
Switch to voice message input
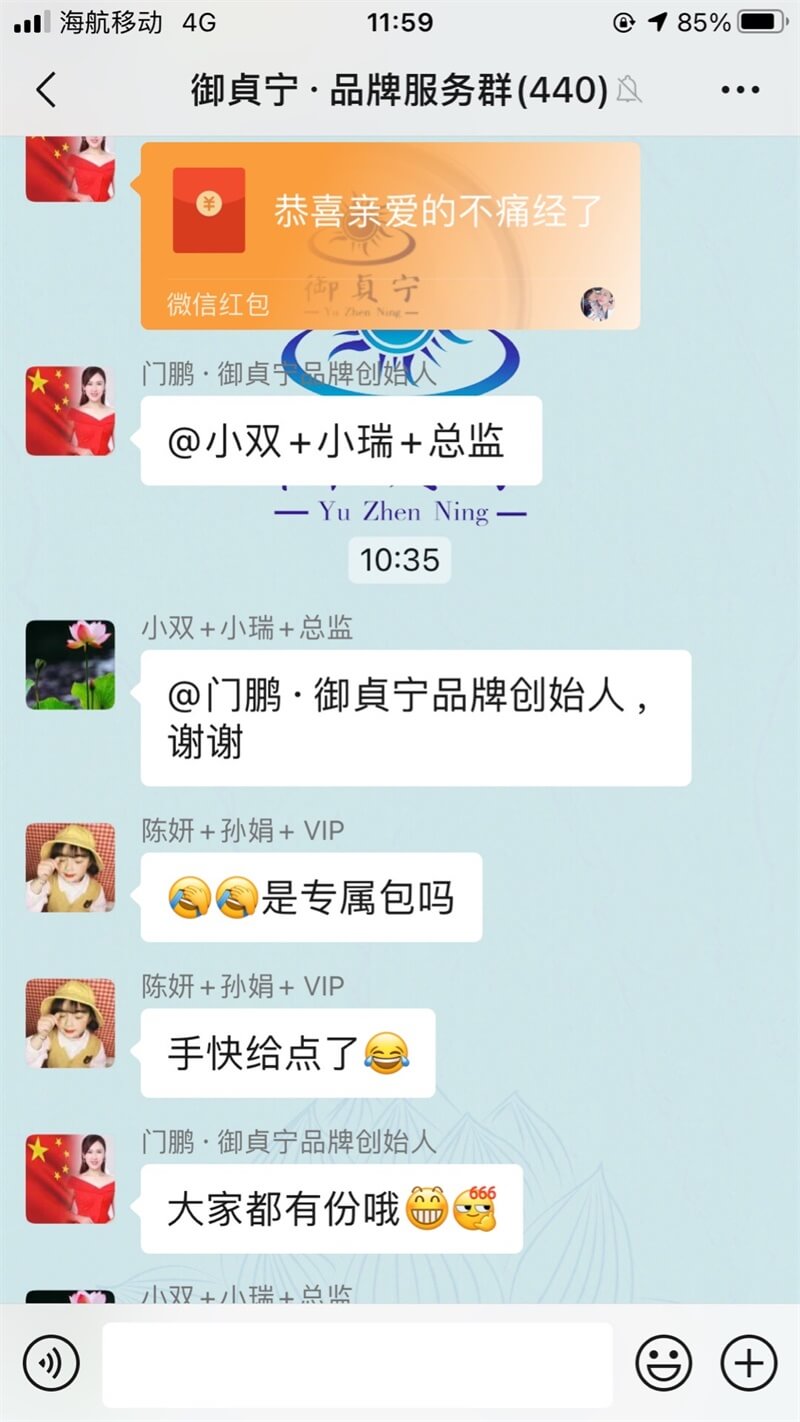(51, 1363)
